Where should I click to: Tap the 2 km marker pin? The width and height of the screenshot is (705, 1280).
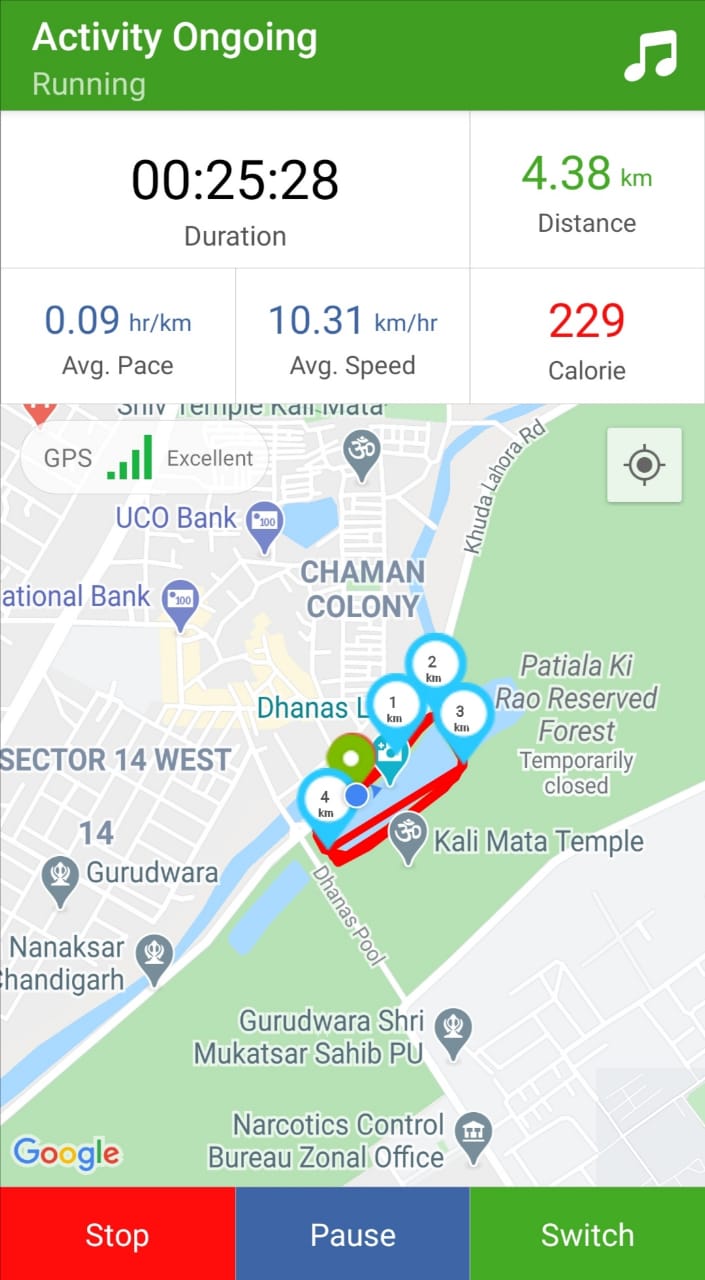(433, 665)
